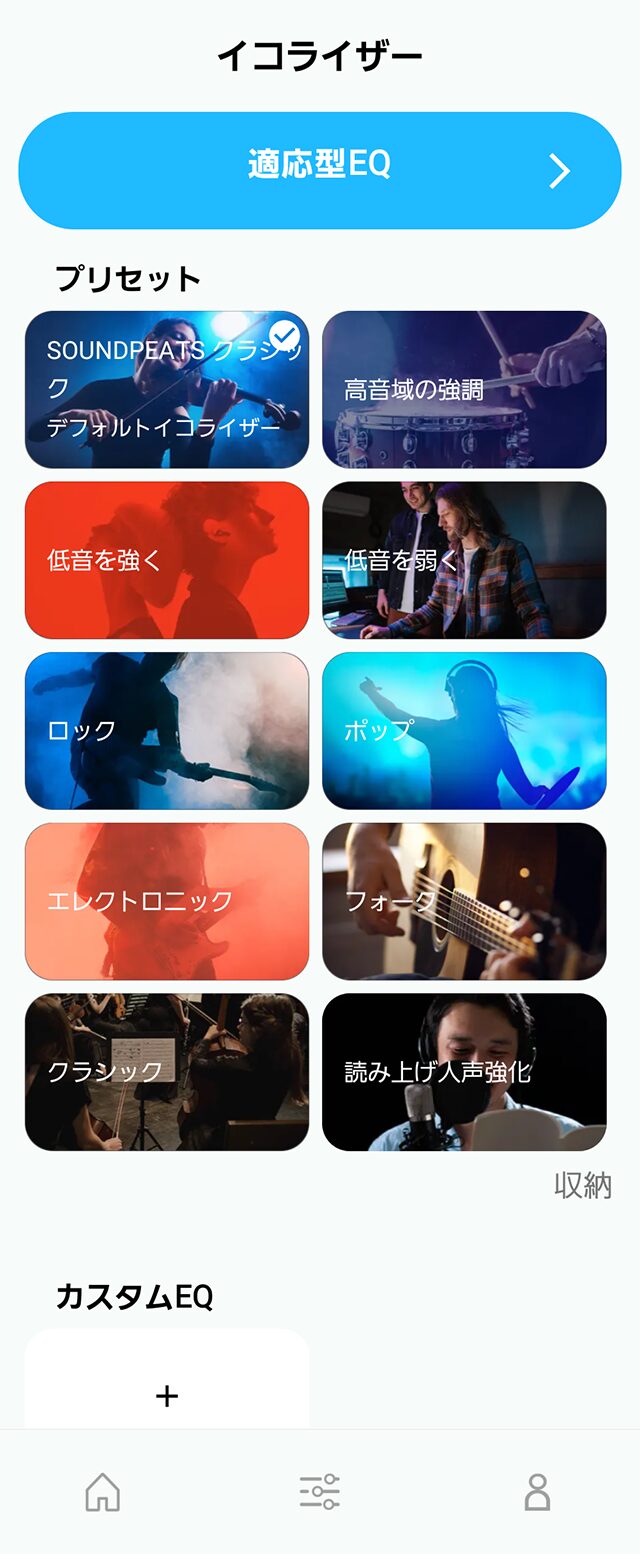Viewport: 640px width, 1554px height.
Task: Switch to the profile tab
Action: pyautogui.click(x=537, y=1492)
